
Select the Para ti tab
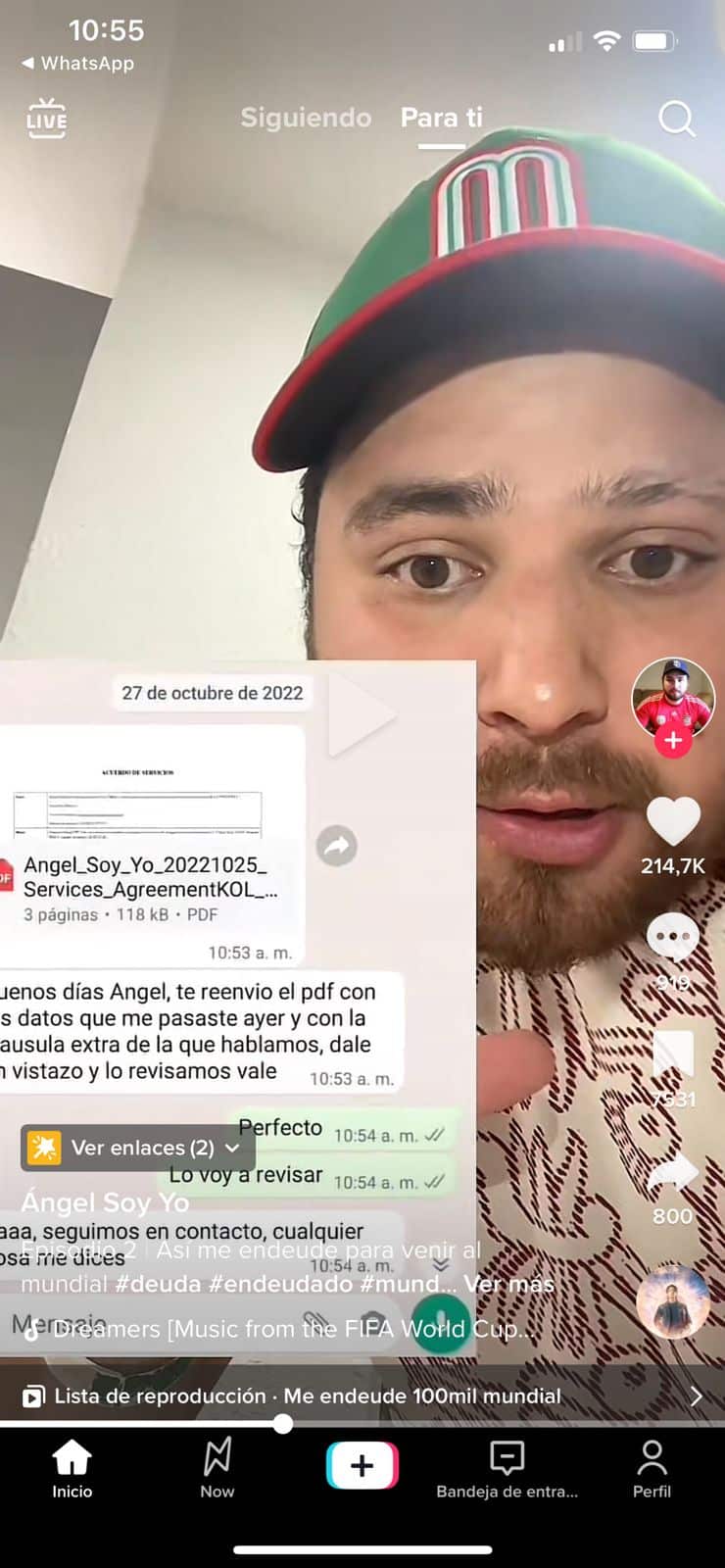(x=442, y=118)
